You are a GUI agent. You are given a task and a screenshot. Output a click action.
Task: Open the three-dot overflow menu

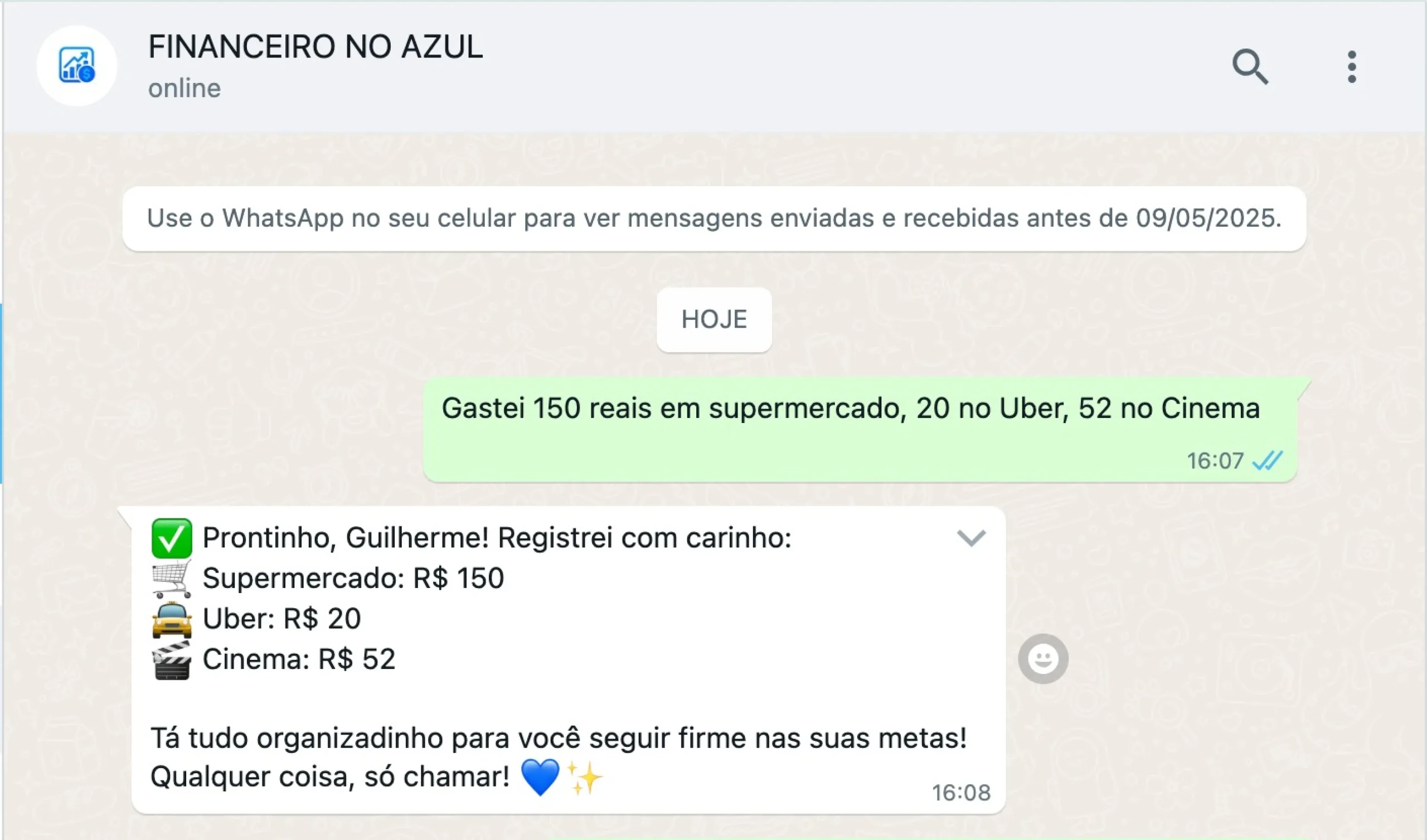tap(1352, 67)
